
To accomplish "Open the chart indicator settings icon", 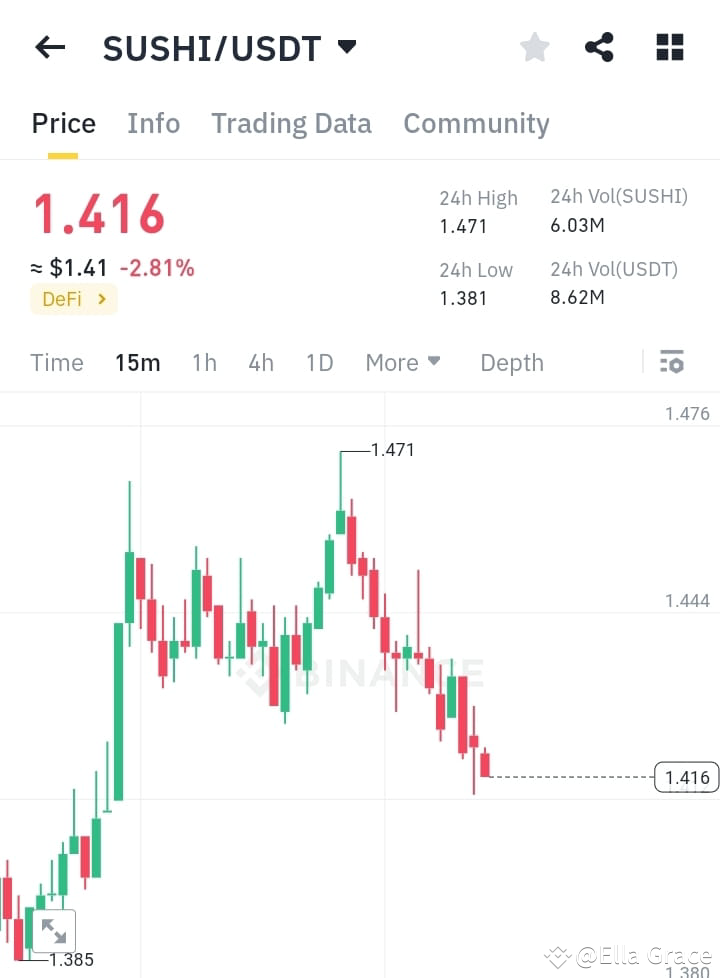I will [x=672, y=362].
